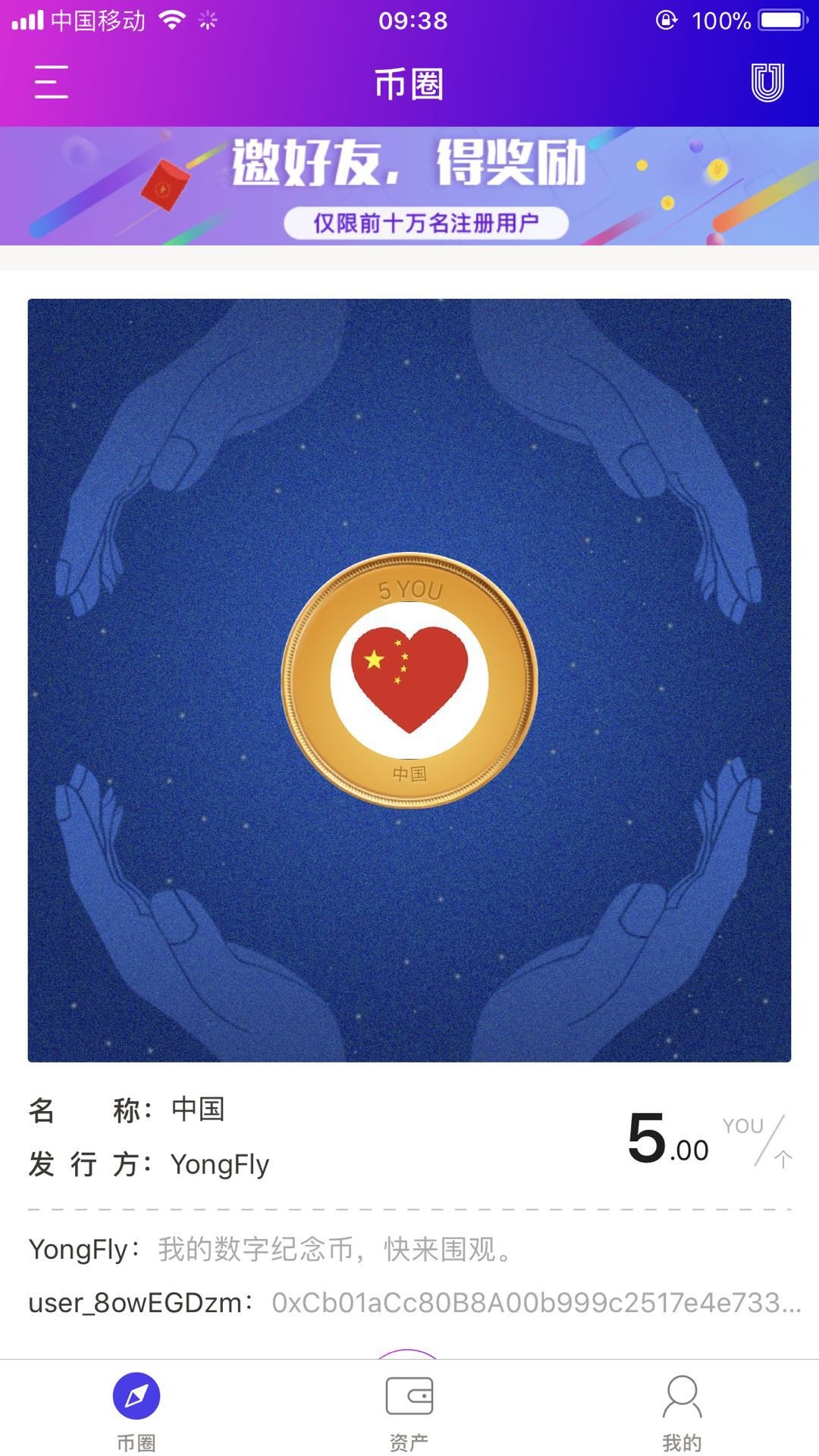Open the invite friends reward banner
Viewport: 819px width, 1456px height.
click(409, 186)
